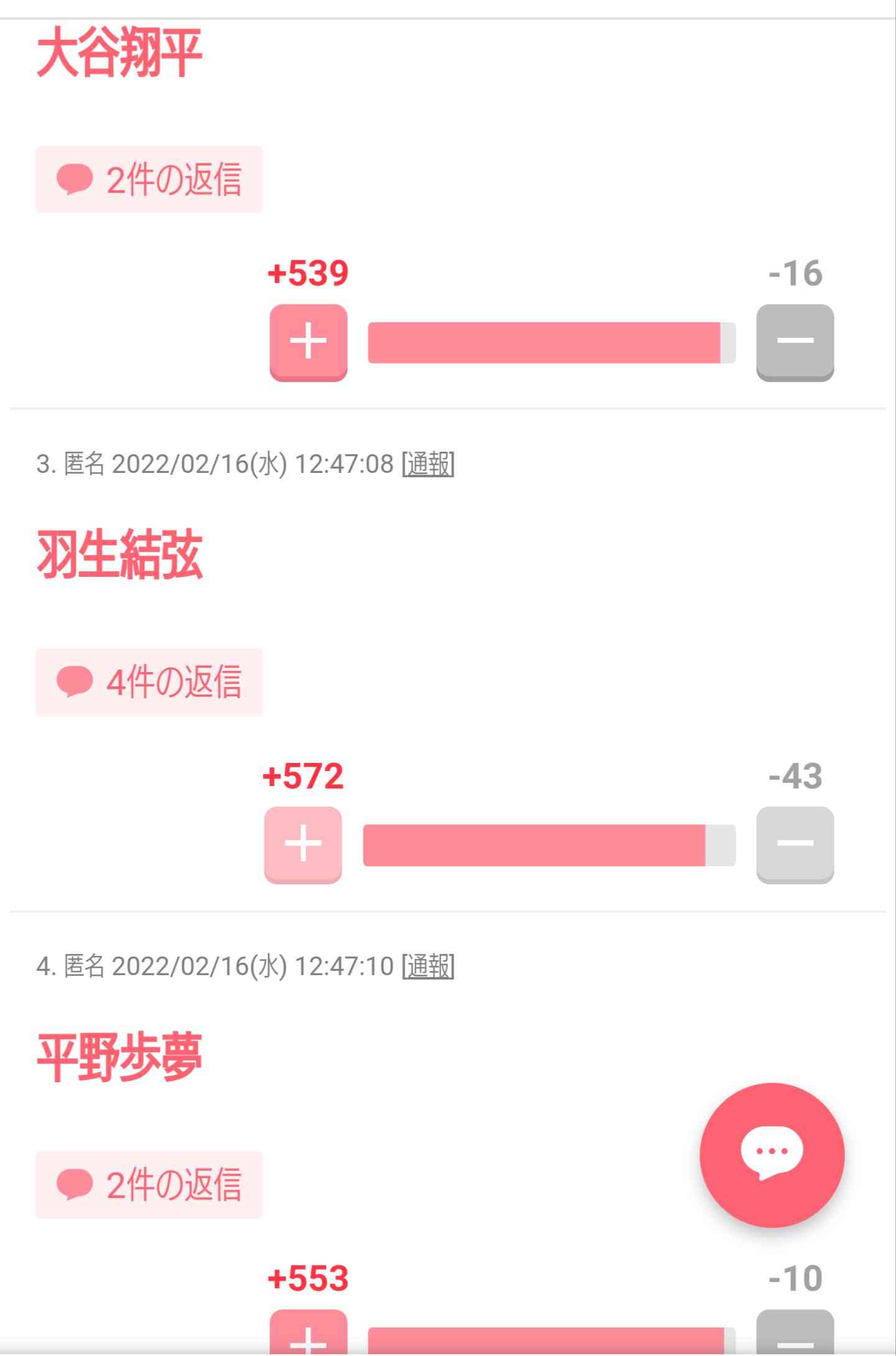Downvote the 平野歩夢 comment

[795, 1335]
